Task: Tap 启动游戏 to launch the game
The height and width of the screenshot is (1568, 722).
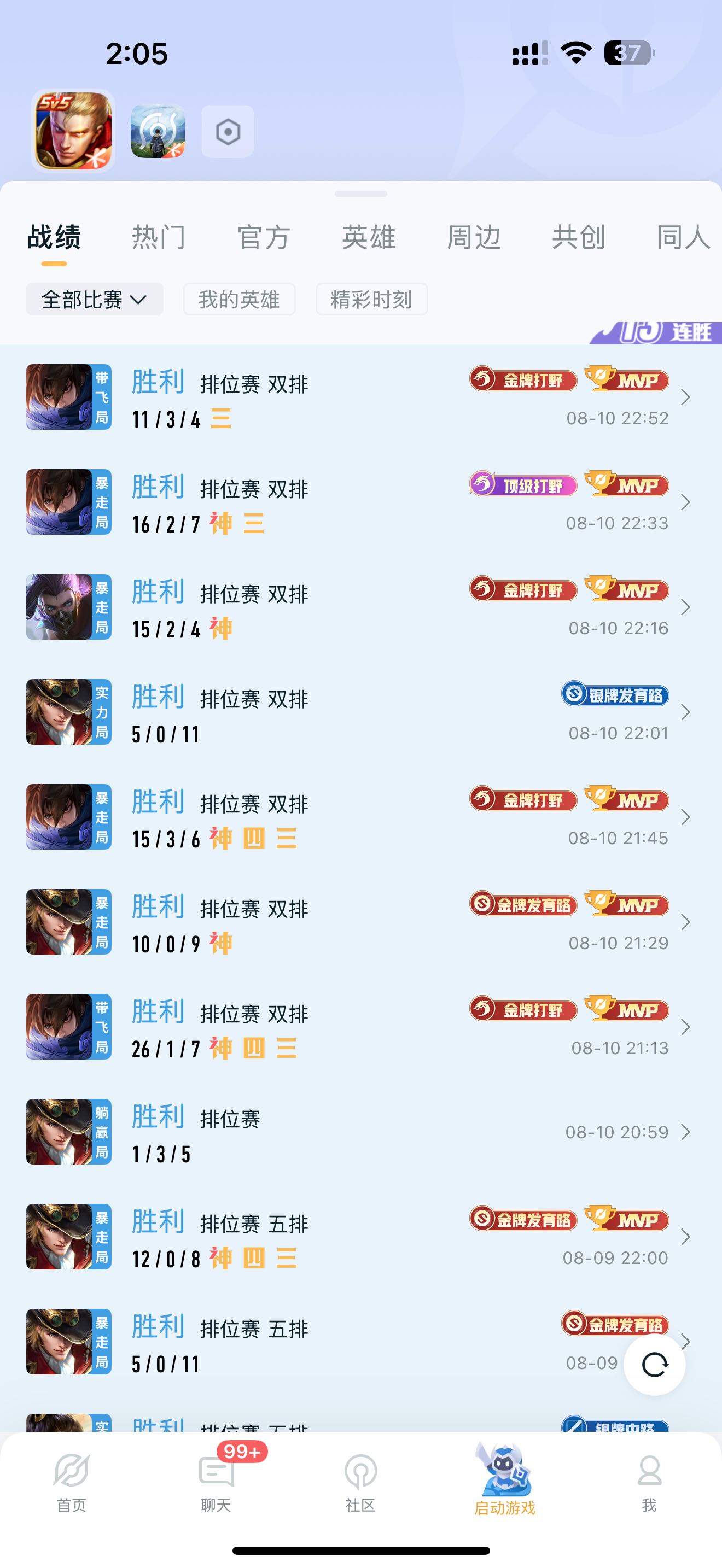Action: click(505, 1481)
